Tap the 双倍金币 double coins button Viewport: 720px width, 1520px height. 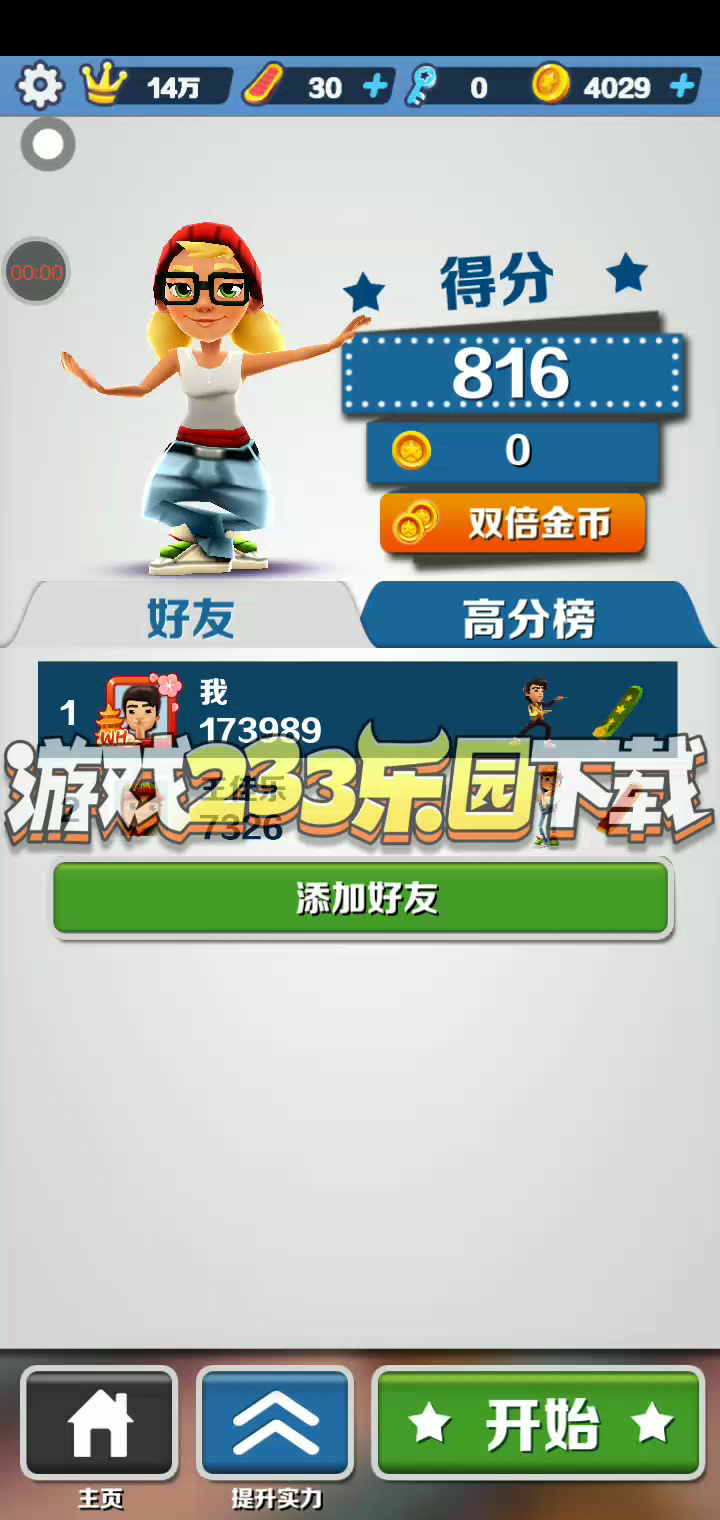[x=512, y=523]
